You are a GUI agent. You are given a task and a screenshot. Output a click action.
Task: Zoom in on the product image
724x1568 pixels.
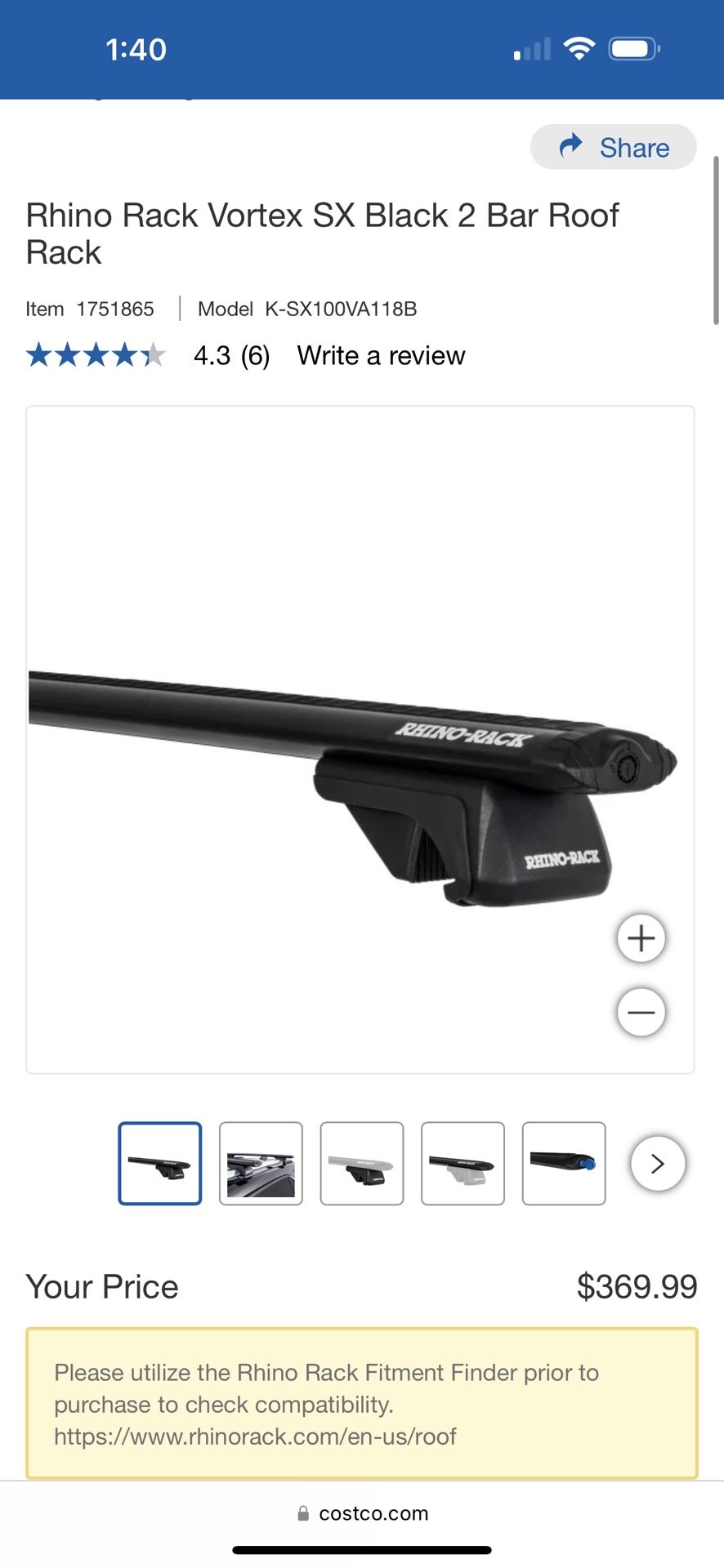pyautogui.click(x=641, y=938)
